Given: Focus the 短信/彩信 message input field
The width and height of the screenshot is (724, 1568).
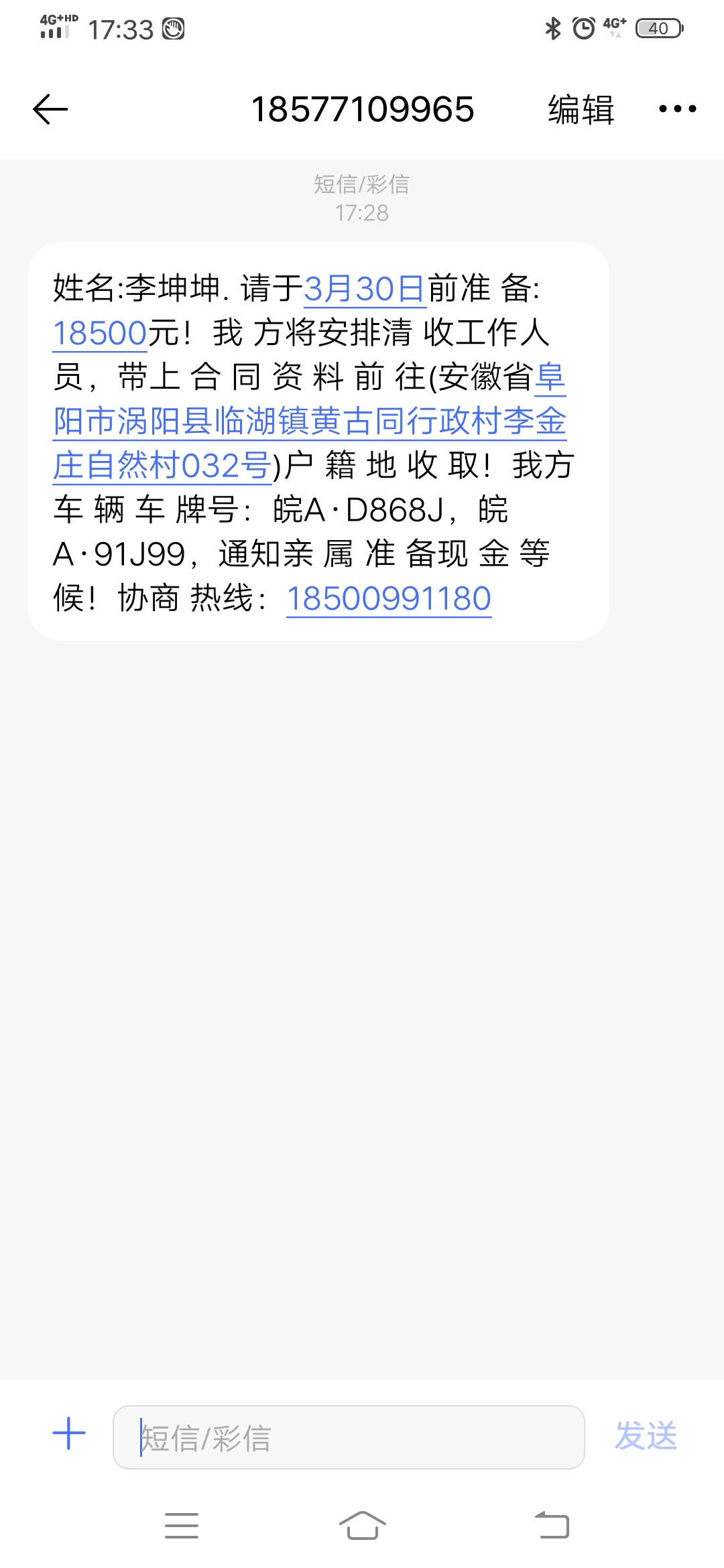Looking at the screenshot, I should [x=349, y=1437].
